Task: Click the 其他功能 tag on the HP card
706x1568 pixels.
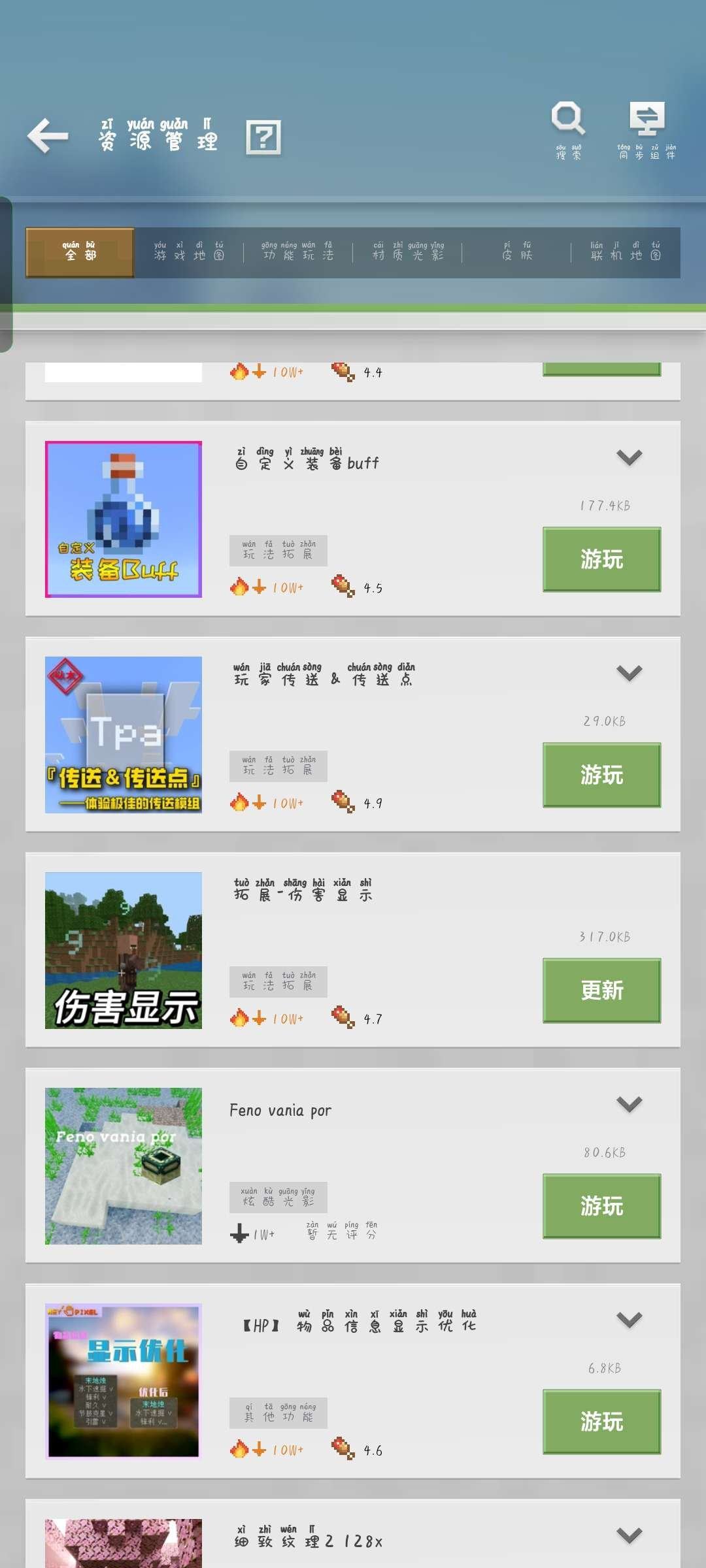Action: click(x=277, y=1413)
